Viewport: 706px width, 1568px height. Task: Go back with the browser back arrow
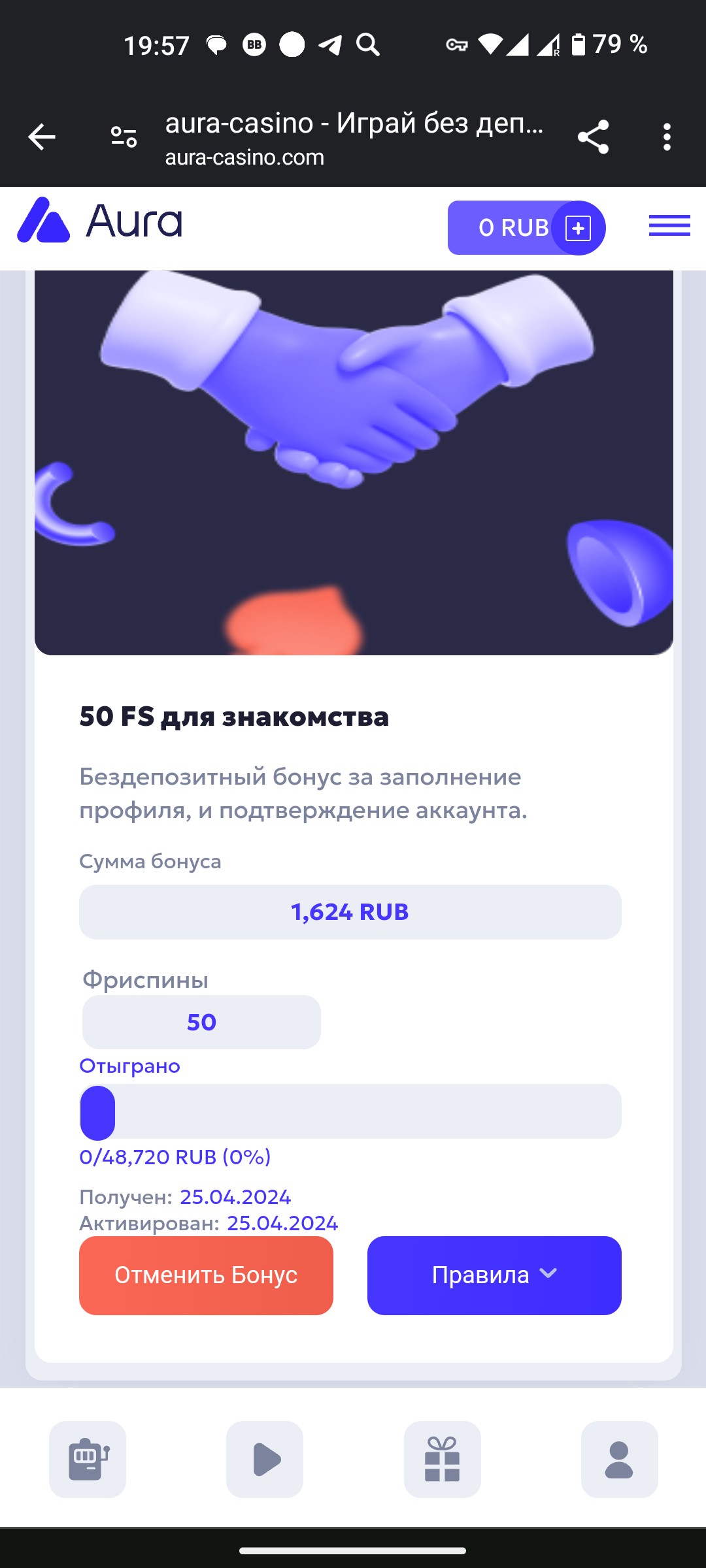(x=41, y=136)
